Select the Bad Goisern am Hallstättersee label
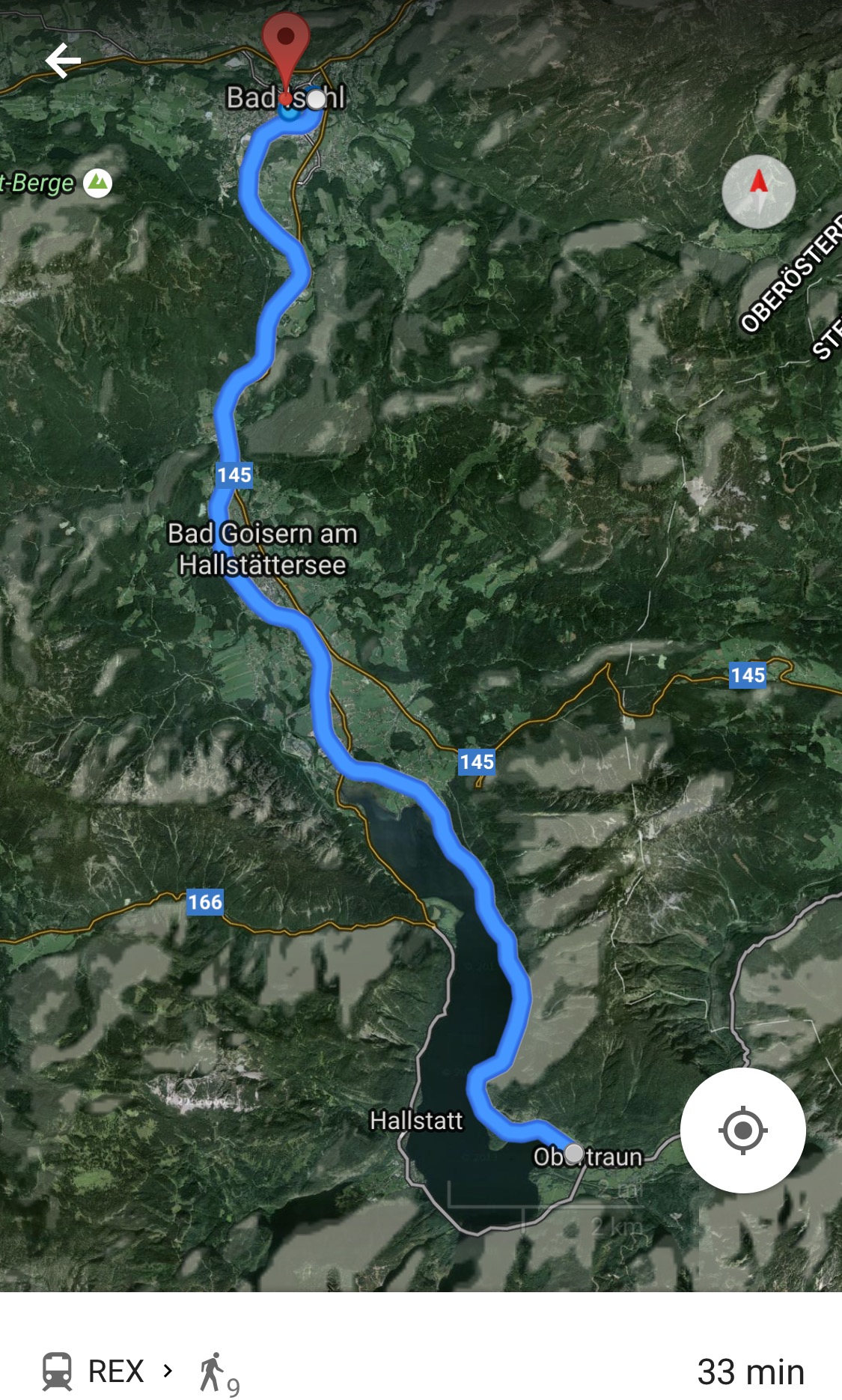842x1400 pixels. [263, 549]
